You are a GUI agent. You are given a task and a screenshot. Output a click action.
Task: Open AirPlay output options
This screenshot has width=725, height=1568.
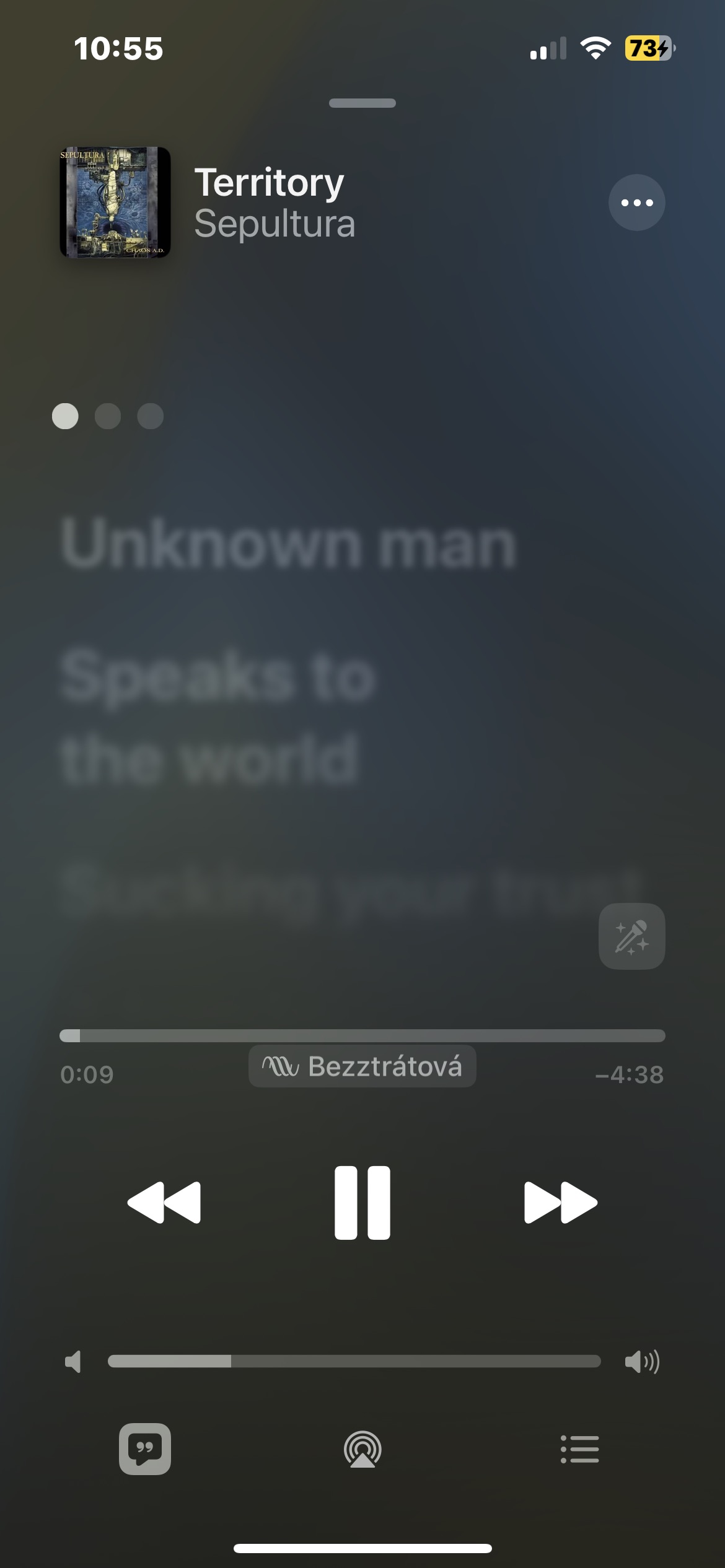(362, 1449)
